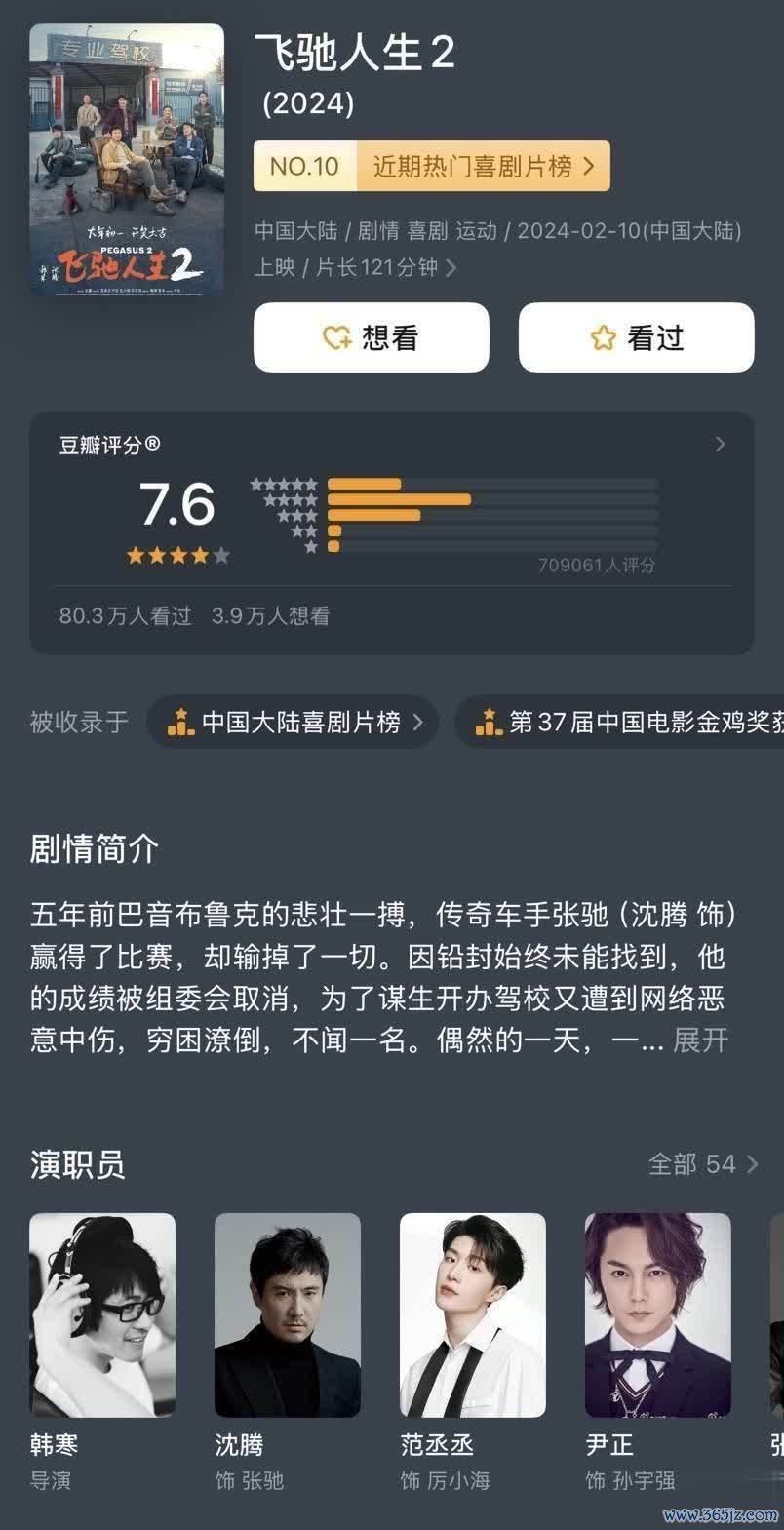Expand the plot summary with 展开

(700, 1040)
